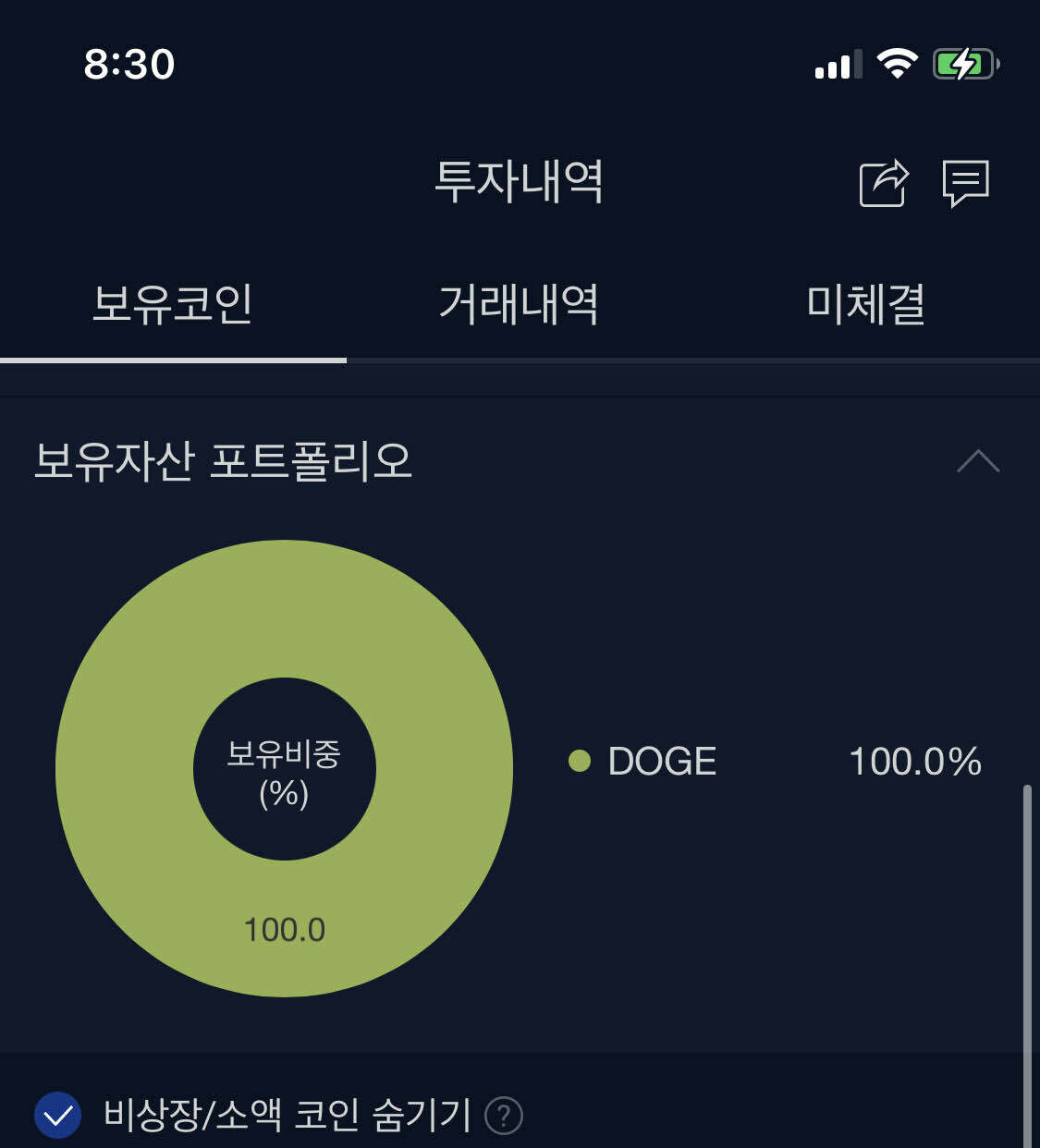Tap the chevron to fold the portfolio panel
The width and height of the screenshot is (1040, 1148).
pyautogui.click(x=979, y=461)
